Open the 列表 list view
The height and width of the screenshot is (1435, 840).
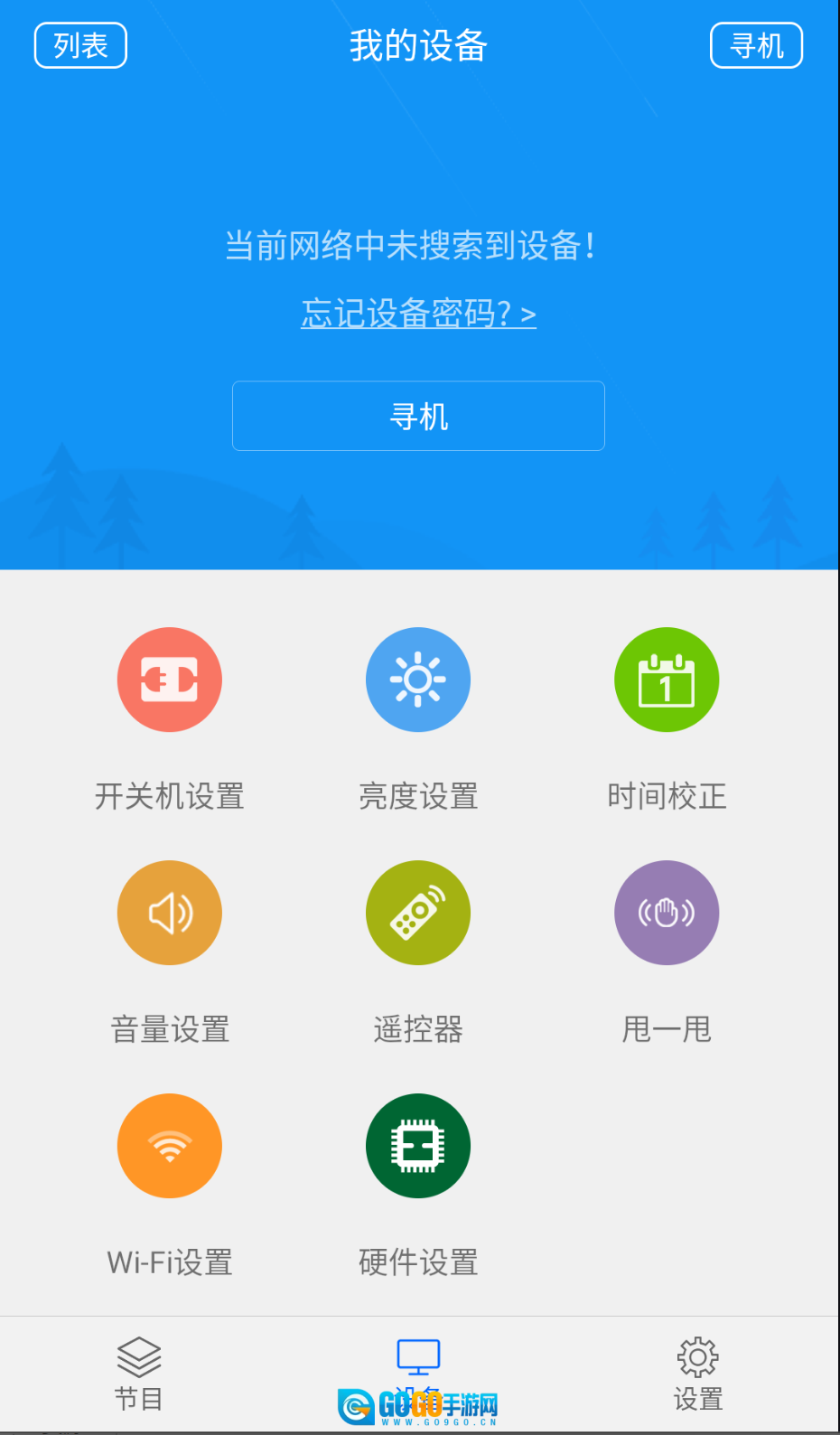(x=80, y=45)
